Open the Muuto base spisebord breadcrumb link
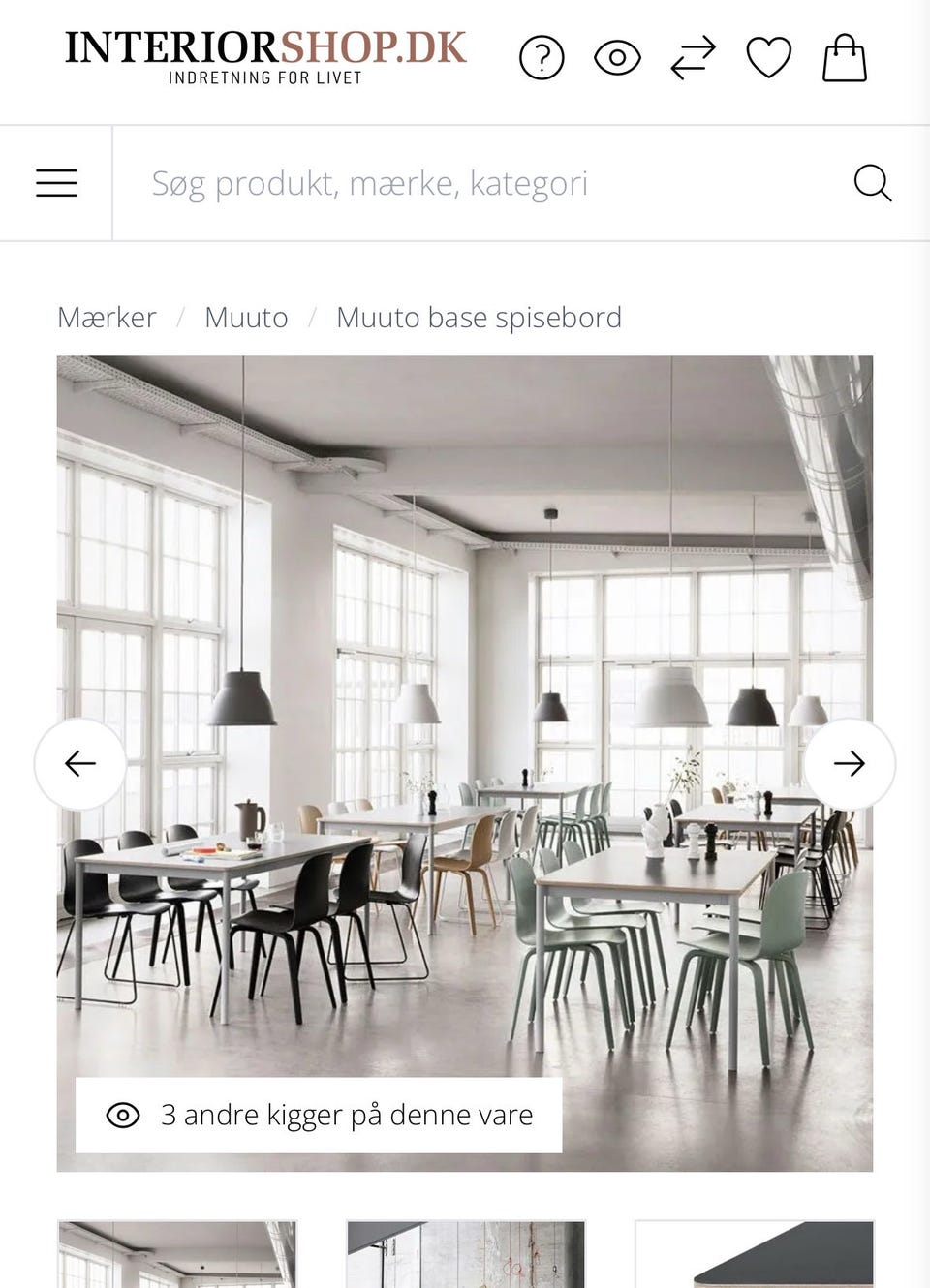 (479, 318)
